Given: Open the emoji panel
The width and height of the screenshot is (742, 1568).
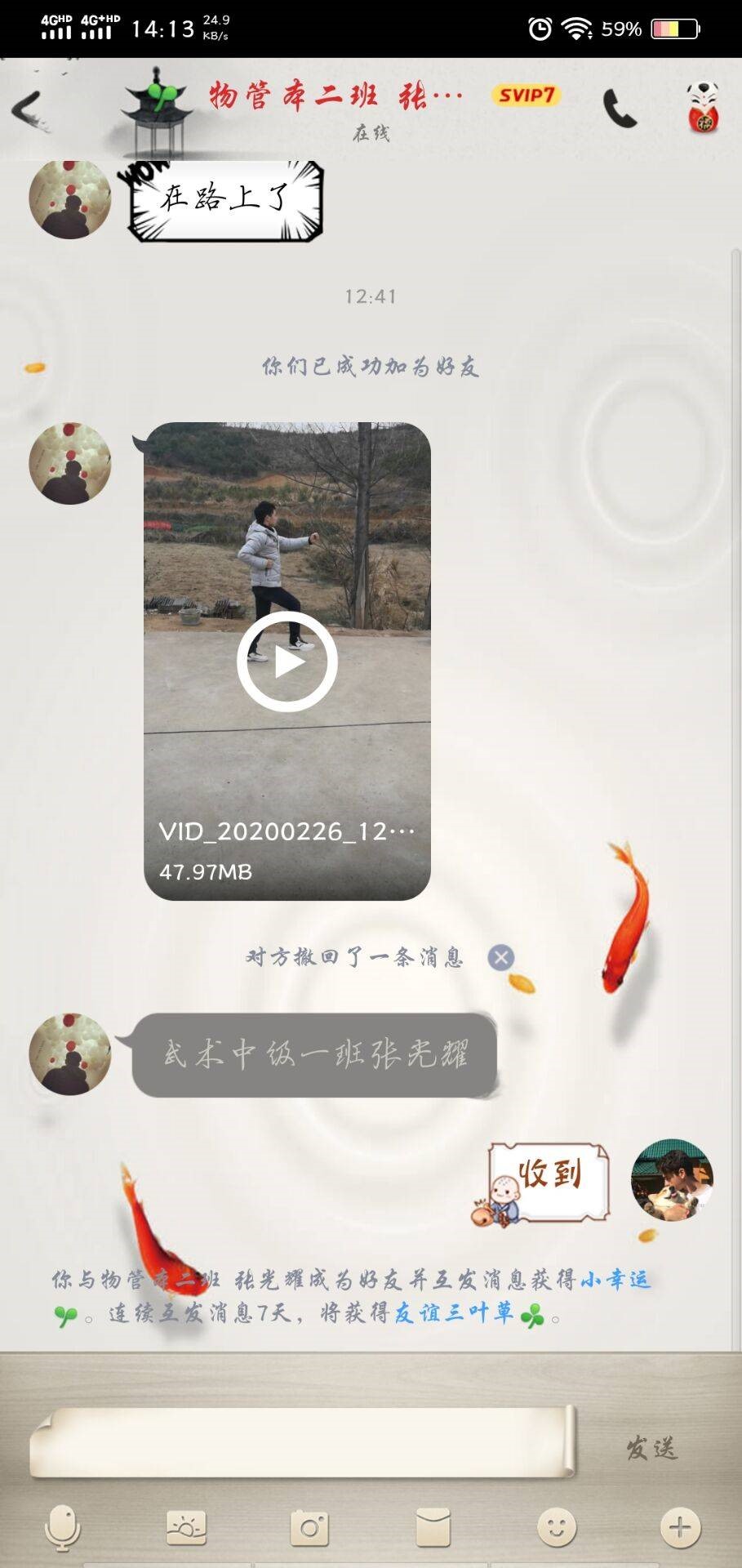Looking at the screenshot, I should pos(557,1527).
